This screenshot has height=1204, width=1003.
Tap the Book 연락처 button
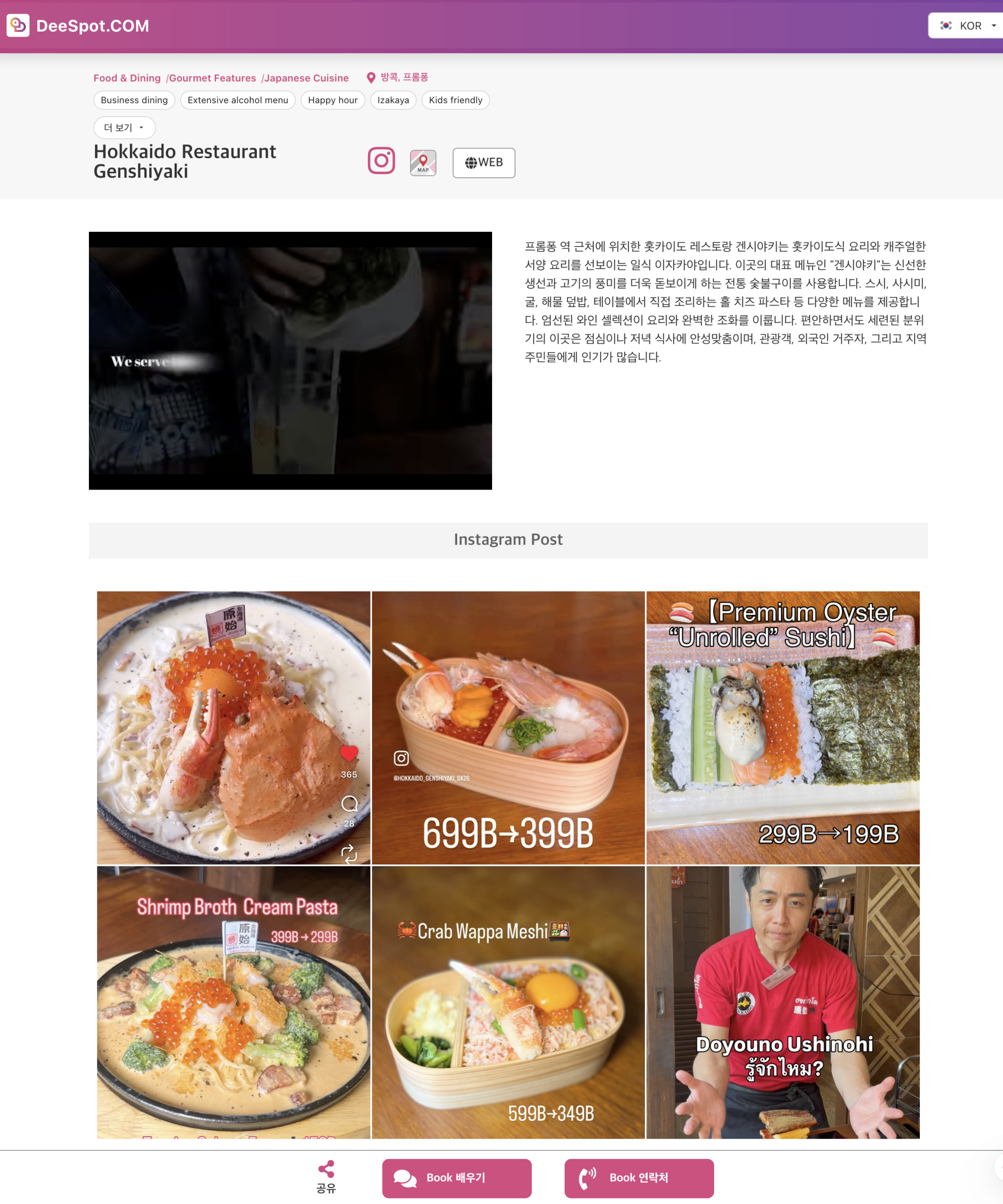[639, 1178]
